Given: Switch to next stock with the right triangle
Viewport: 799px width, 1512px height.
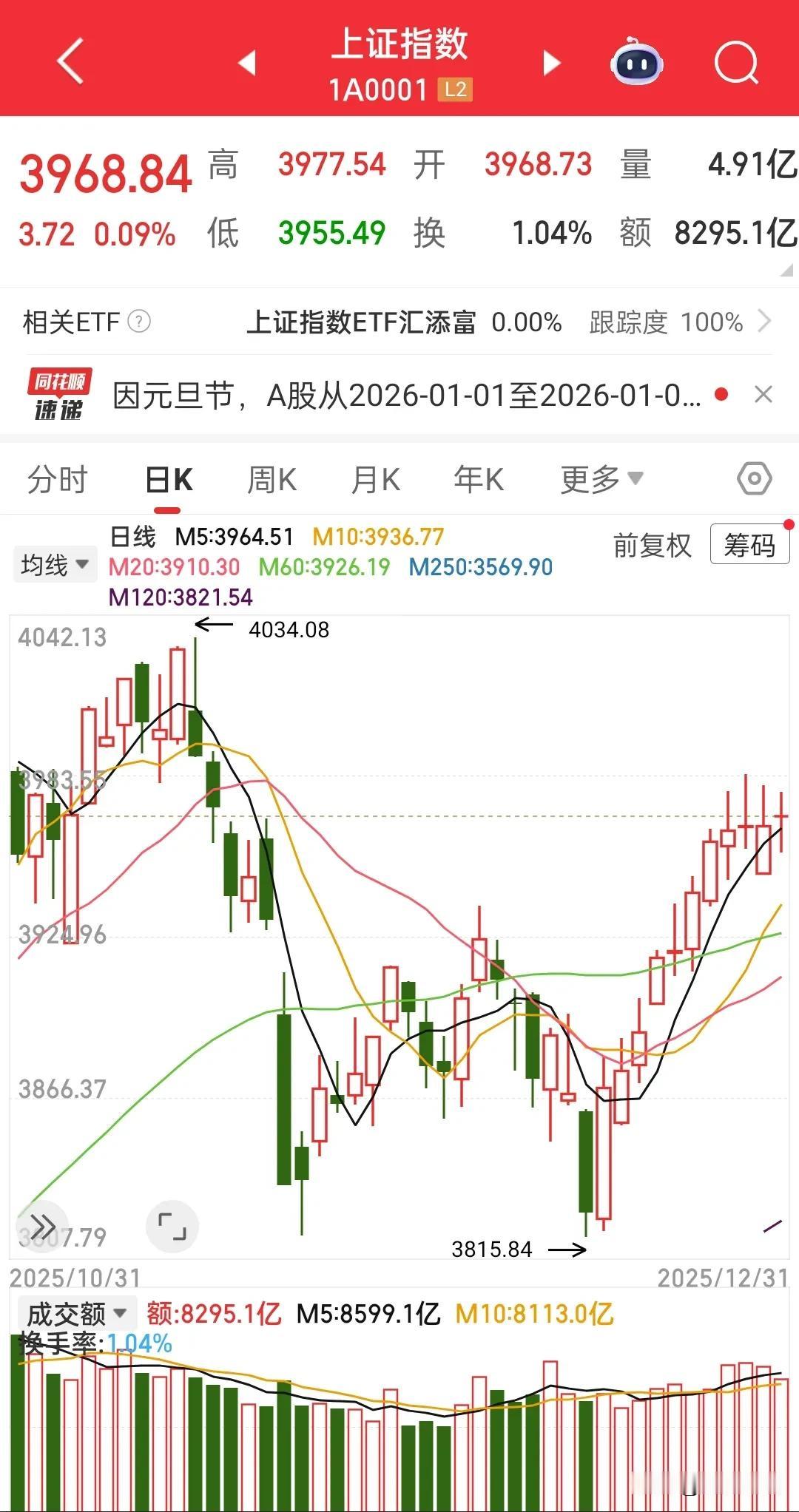Looking at the screenshot, I should click(550, 64).
